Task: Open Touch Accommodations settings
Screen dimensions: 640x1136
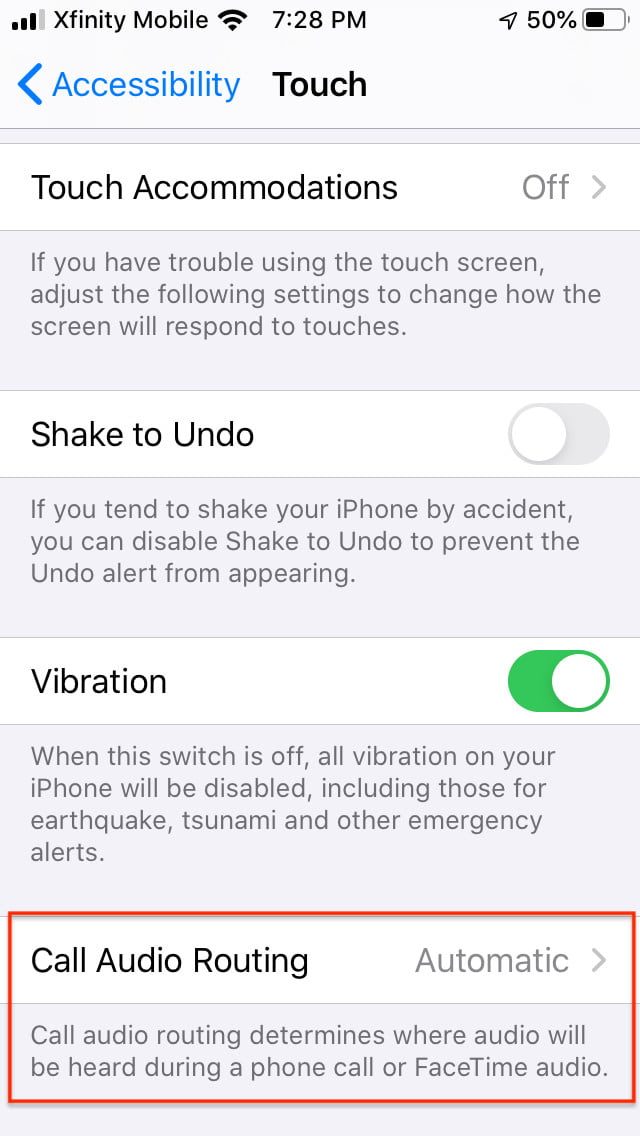Action: pyautogui.click(x=320, y=188)
